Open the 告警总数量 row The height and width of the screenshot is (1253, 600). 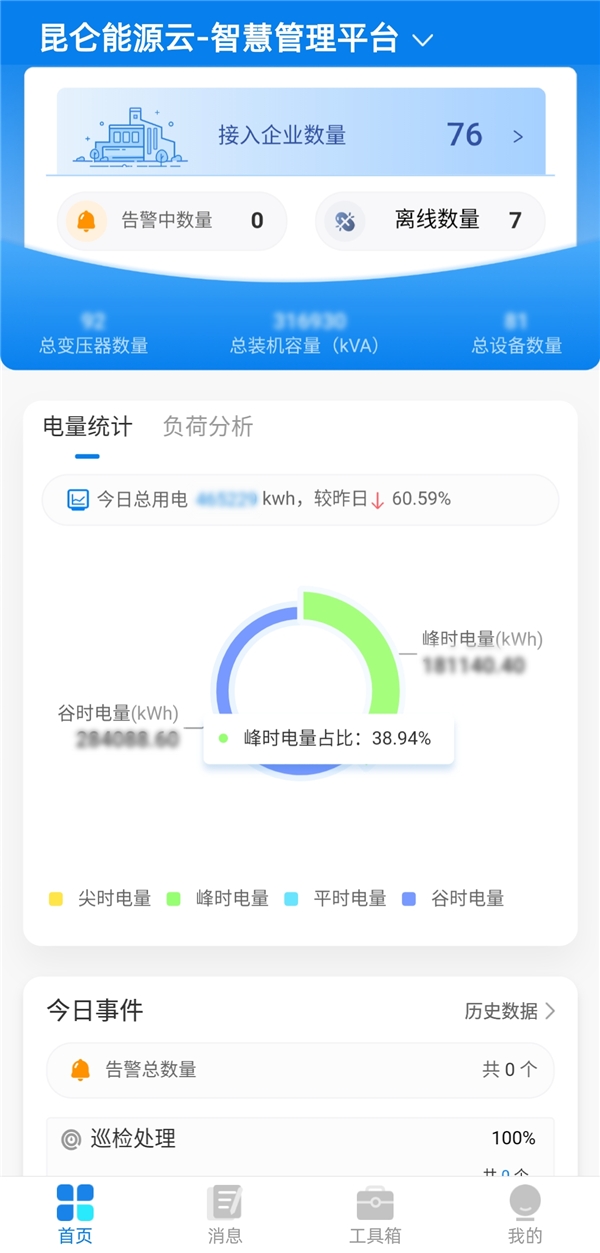pyautogui.click(x=300, y=1070)
